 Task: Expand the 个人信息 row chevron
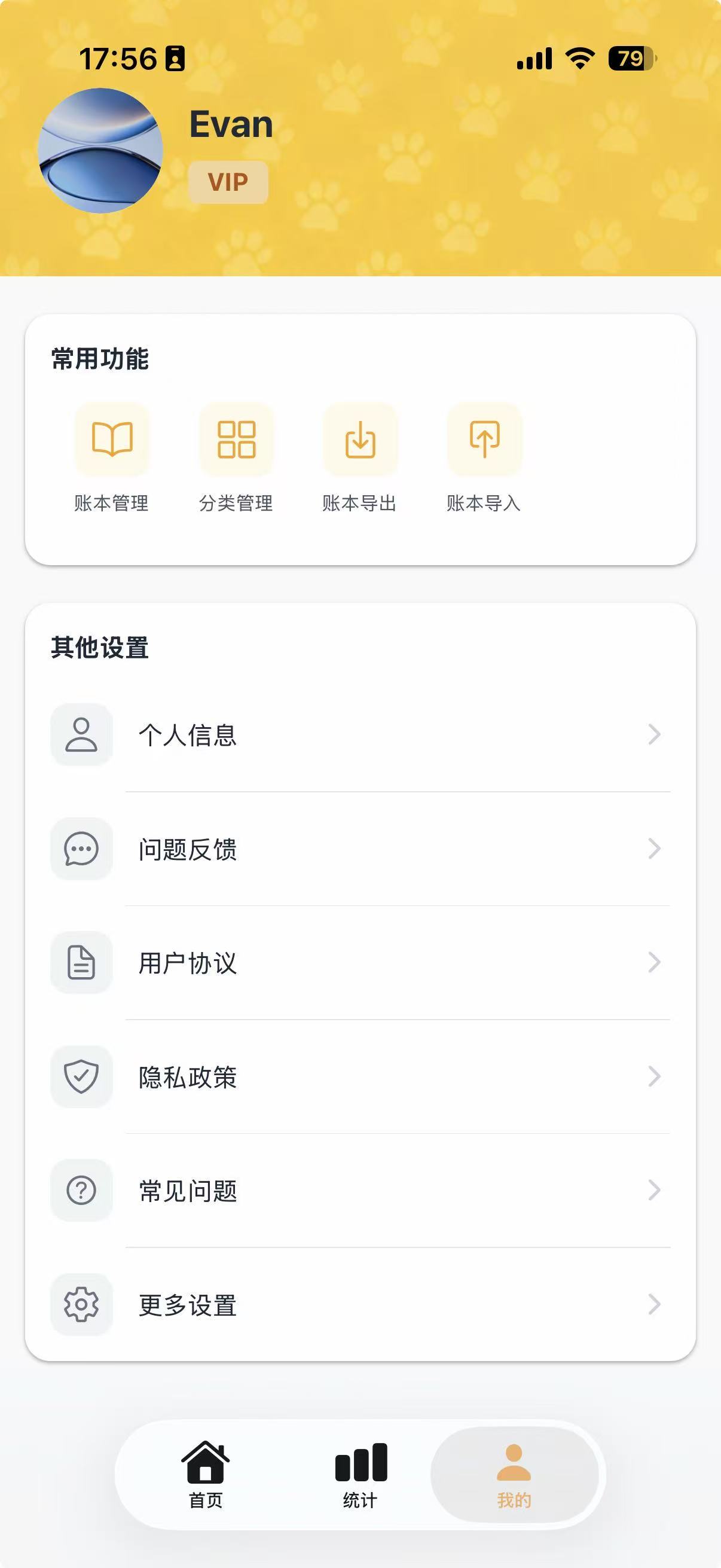[654, 735]
